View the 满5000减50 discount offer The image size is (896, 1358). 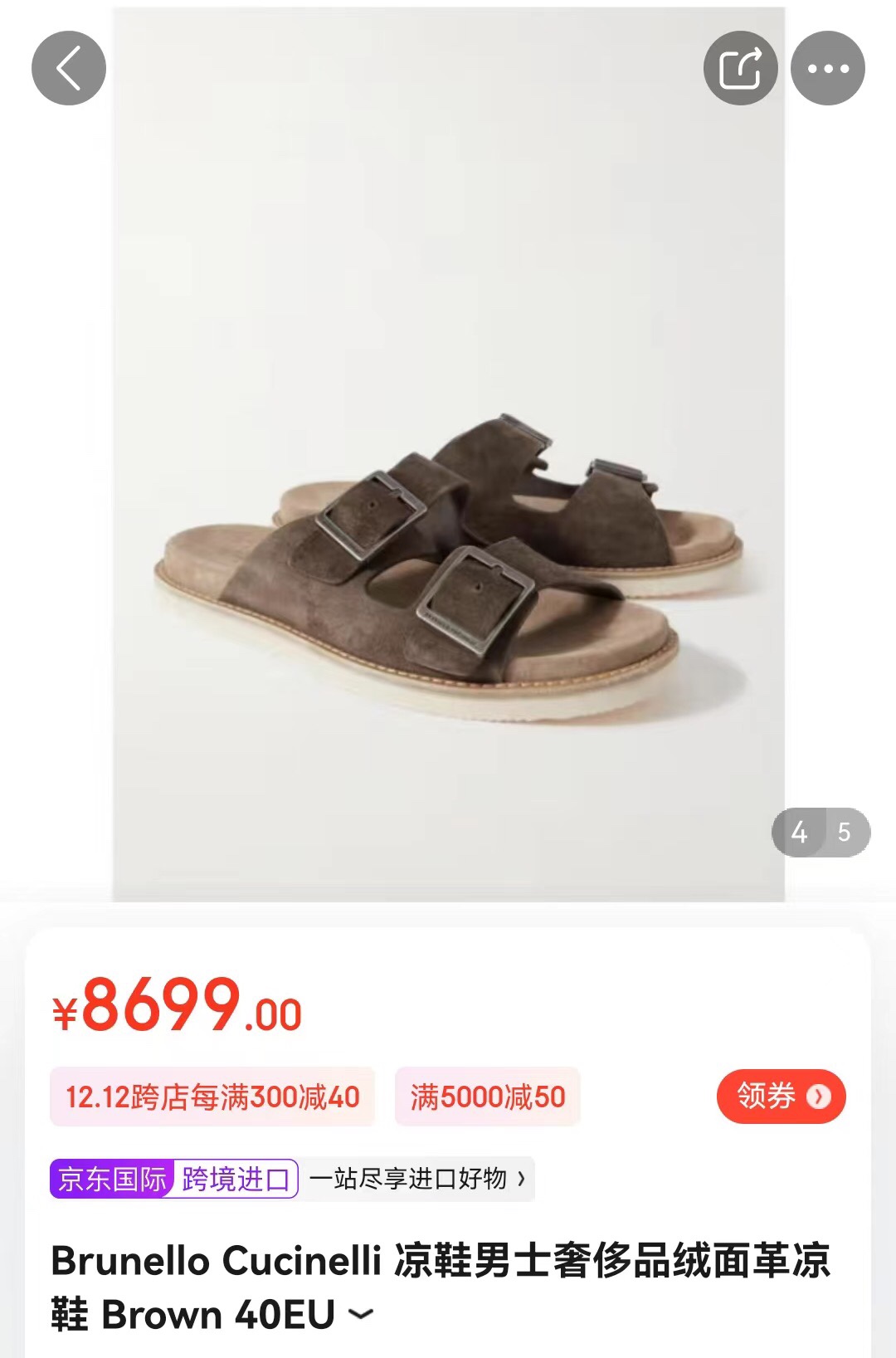487,1097
